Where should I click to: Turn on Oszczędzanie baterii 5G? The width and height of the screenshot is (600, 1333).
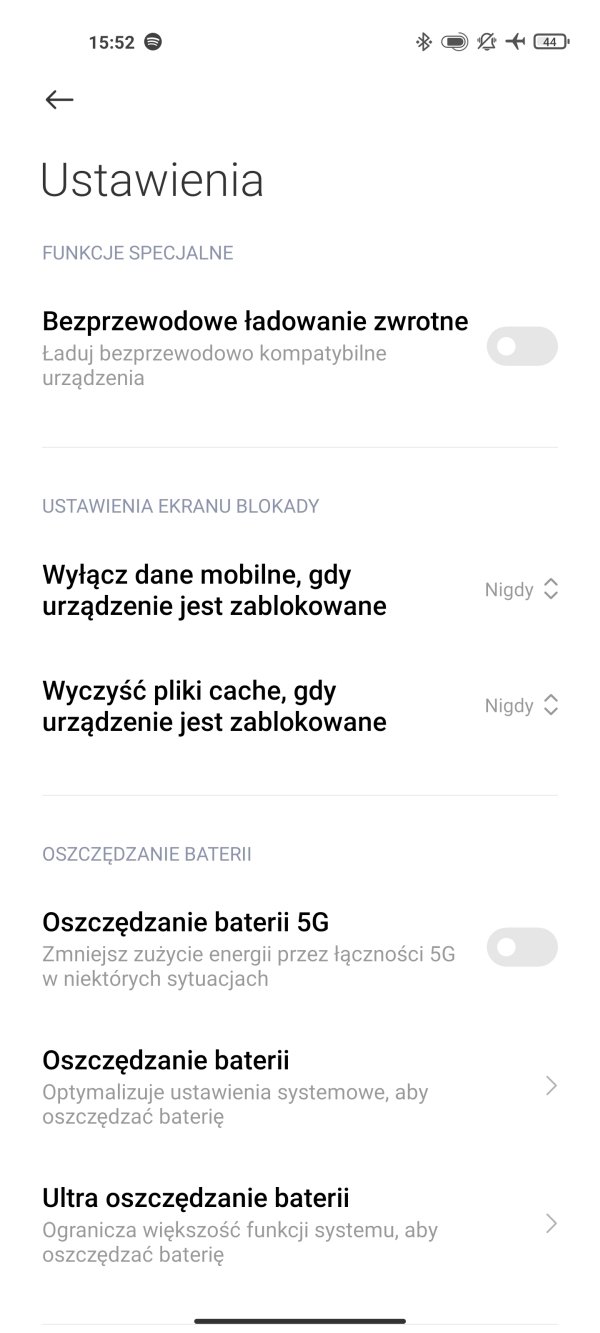[x=522, y=947]
